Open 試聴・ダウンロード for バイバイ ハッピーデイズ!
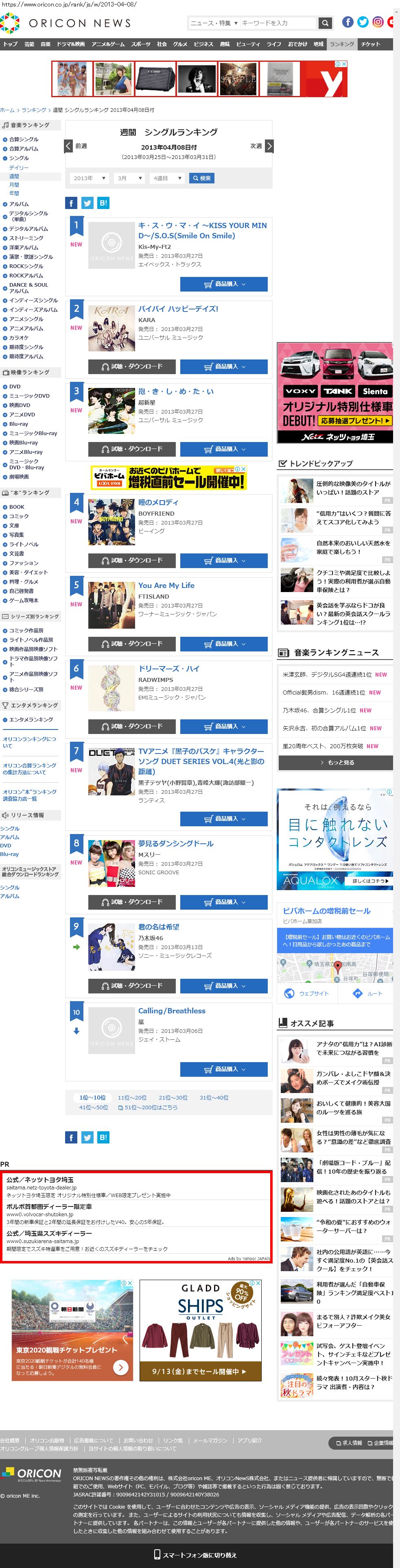 [x=131, y=366]
